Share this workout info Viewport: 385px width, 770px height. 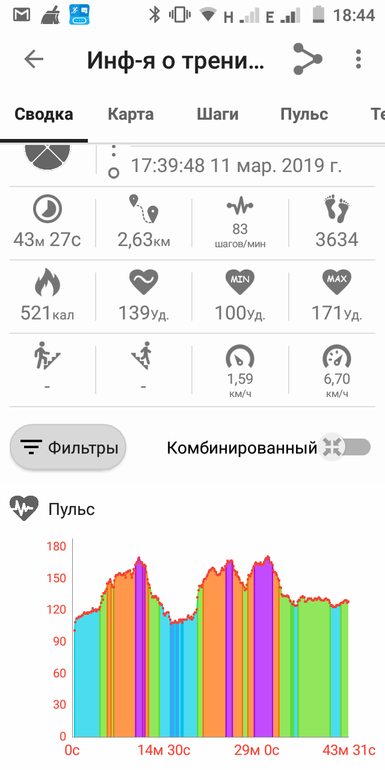point(307,59)
